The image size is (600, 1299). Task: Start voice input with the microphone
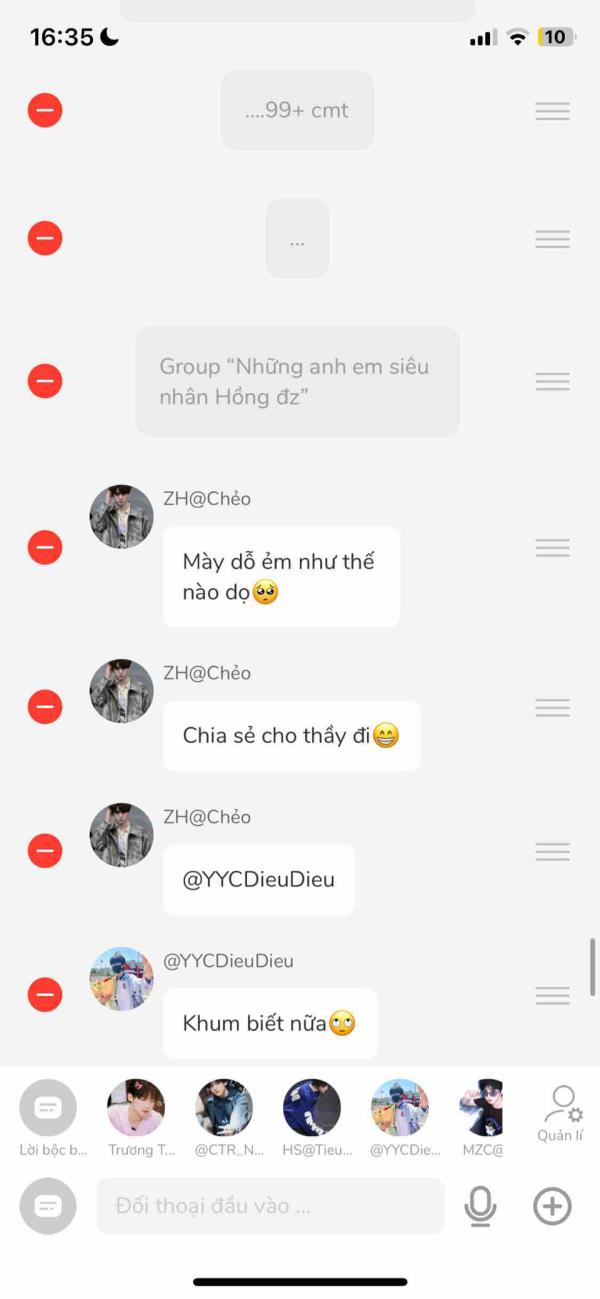tap(480, 1206)
